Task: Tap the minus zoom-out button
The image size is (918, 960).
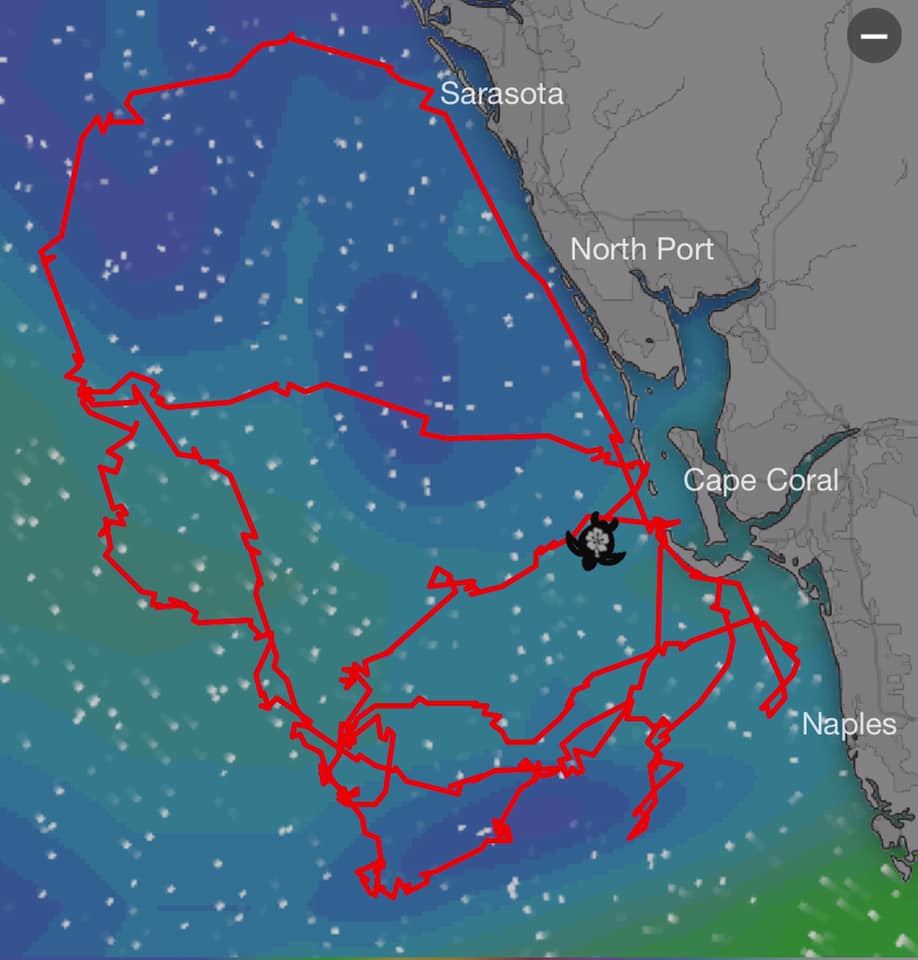Action: pos(874,36)
